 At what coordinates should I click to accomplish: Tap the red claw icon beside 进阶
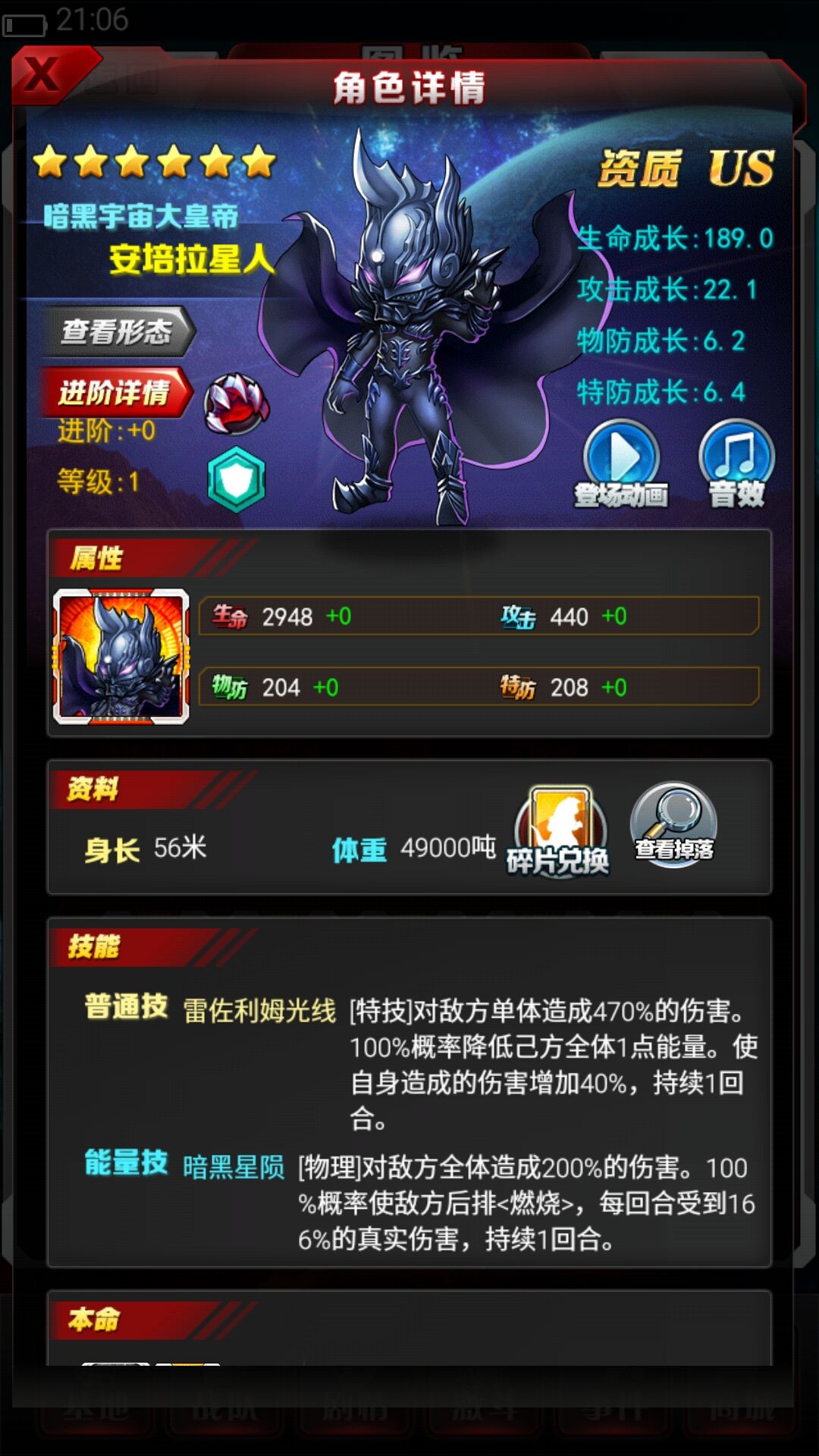237,403
